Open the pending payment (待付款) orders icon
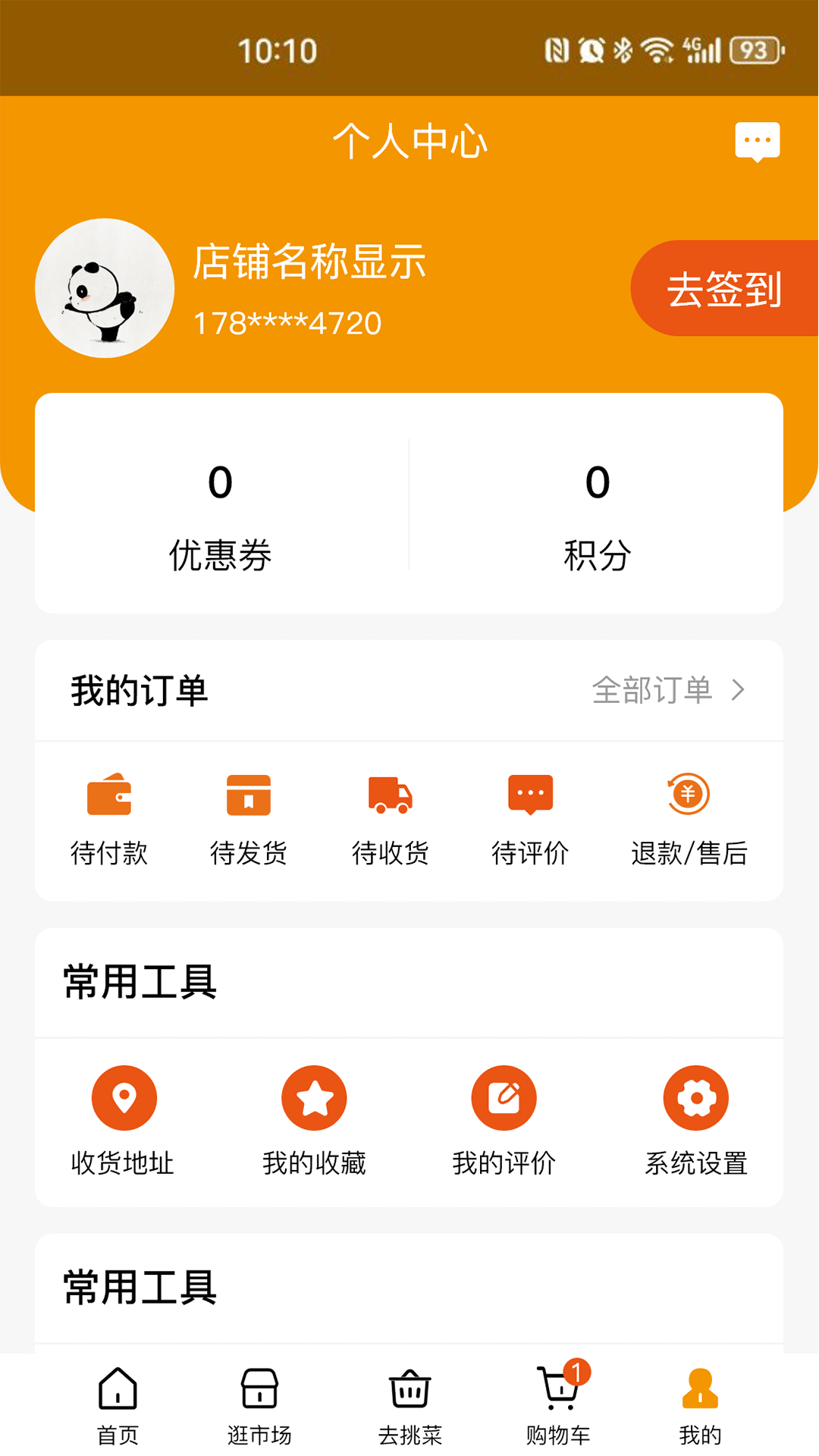The height and width of the screenshot is (1456, 819). (x=108, y=796)
